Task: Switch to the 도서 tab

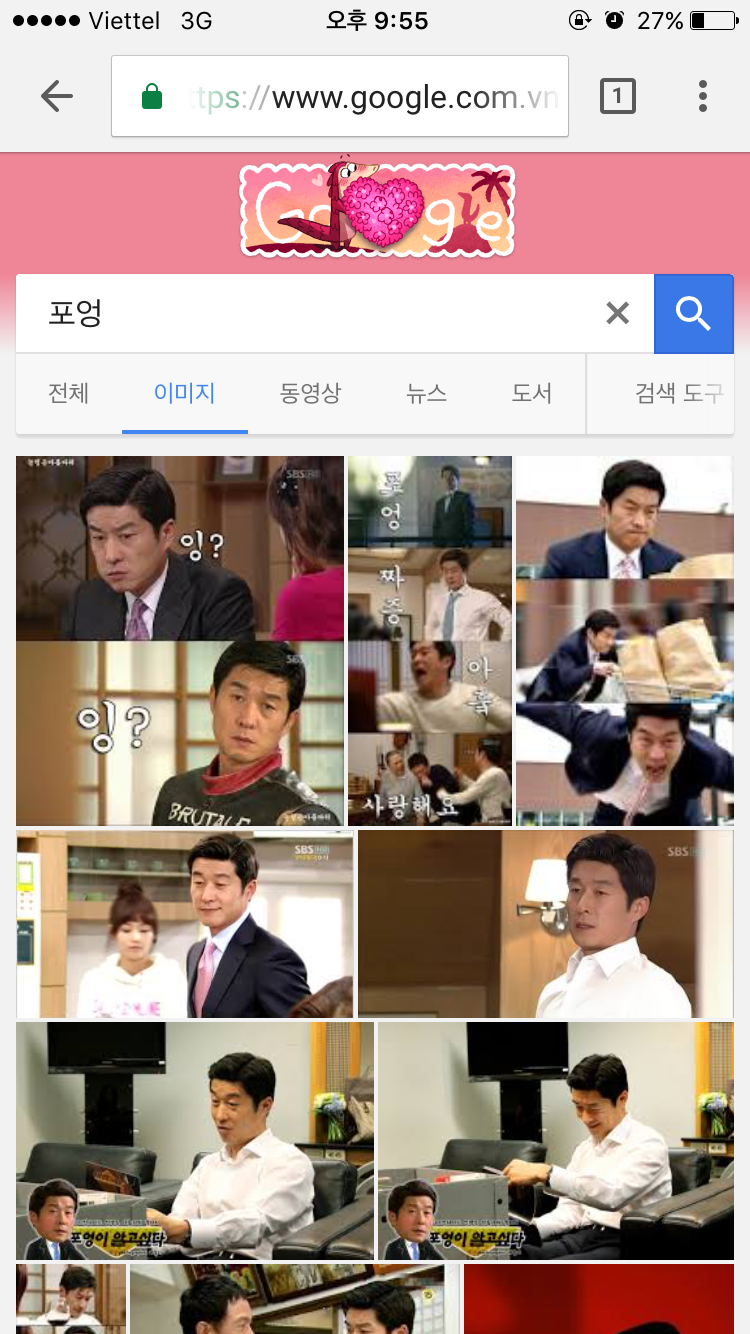Action: 532,393
